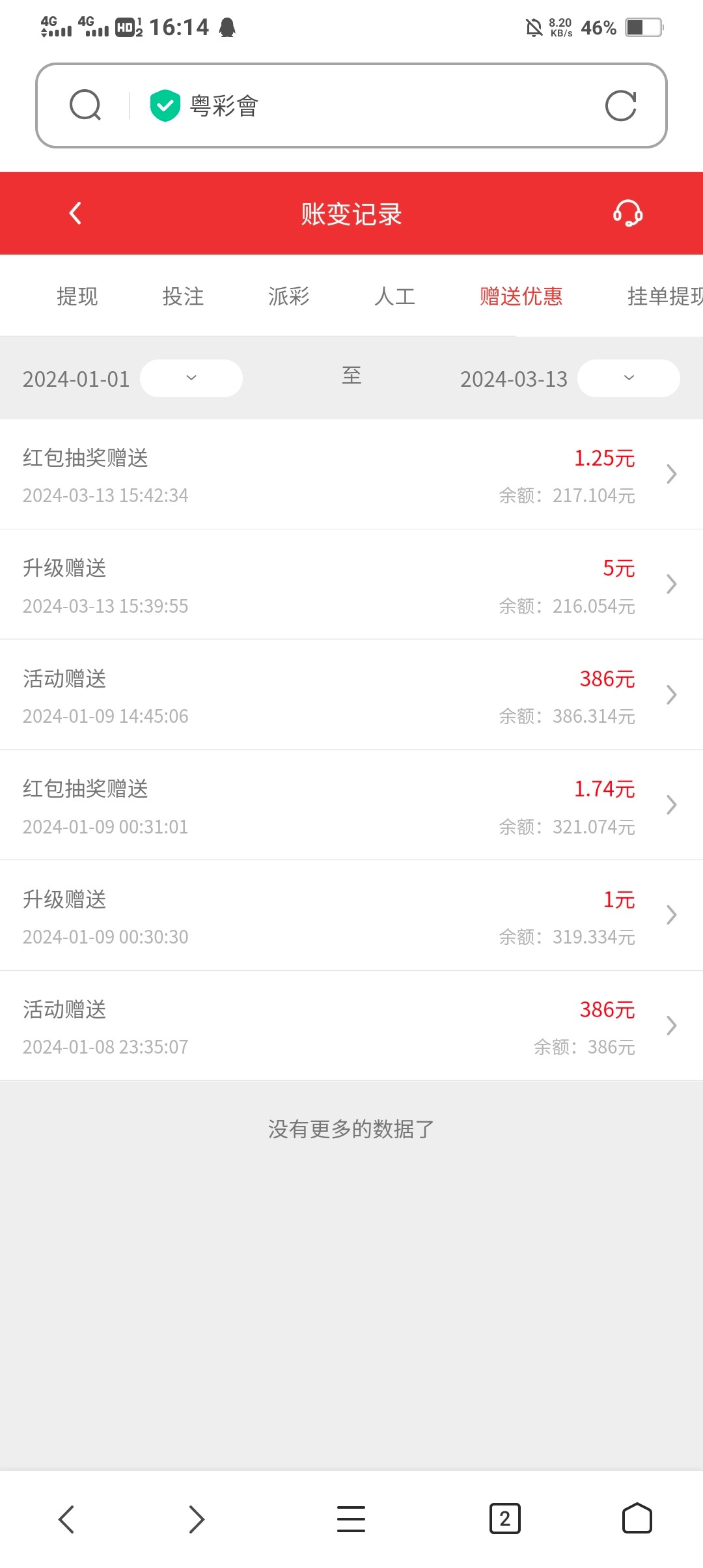Switch to the 投注 tab

coord(183,296)
